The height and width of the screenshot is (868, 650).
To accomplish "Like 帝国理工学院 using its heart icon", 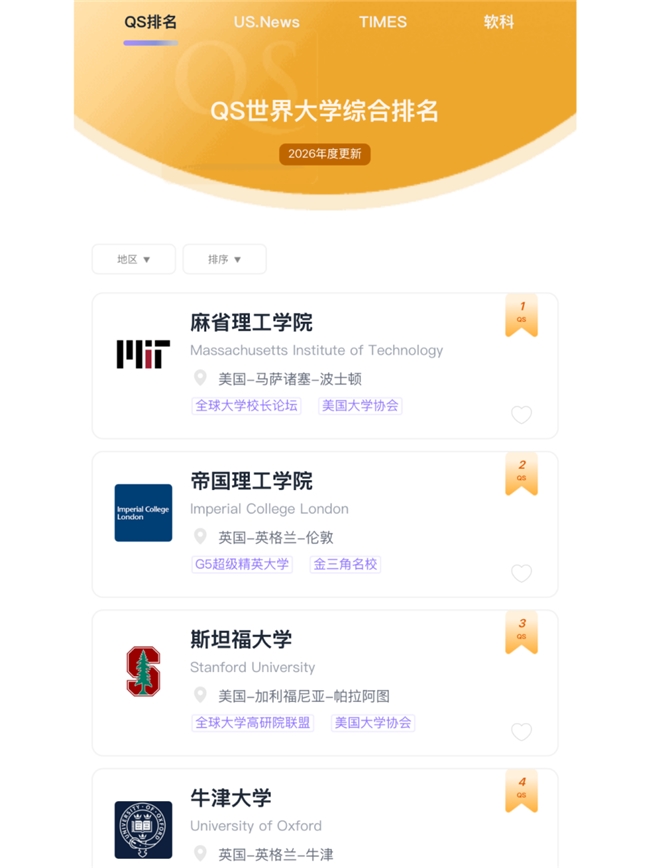I will pyautogui.click(x=521, y=573).
